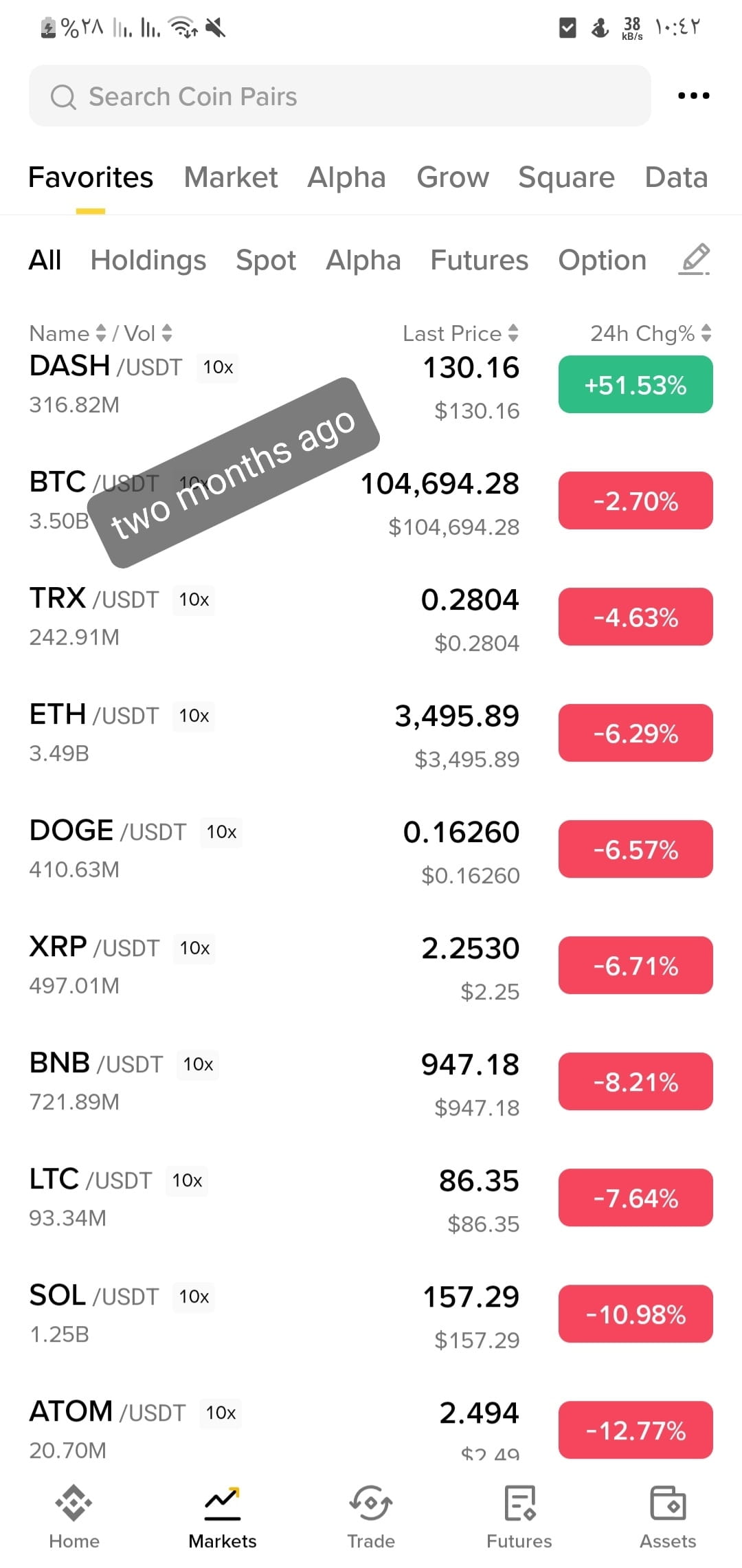The height and width of the screenshot is (1568, 742).
Task: Open the three-dot overflow menu
Action: tap(693, 96)
